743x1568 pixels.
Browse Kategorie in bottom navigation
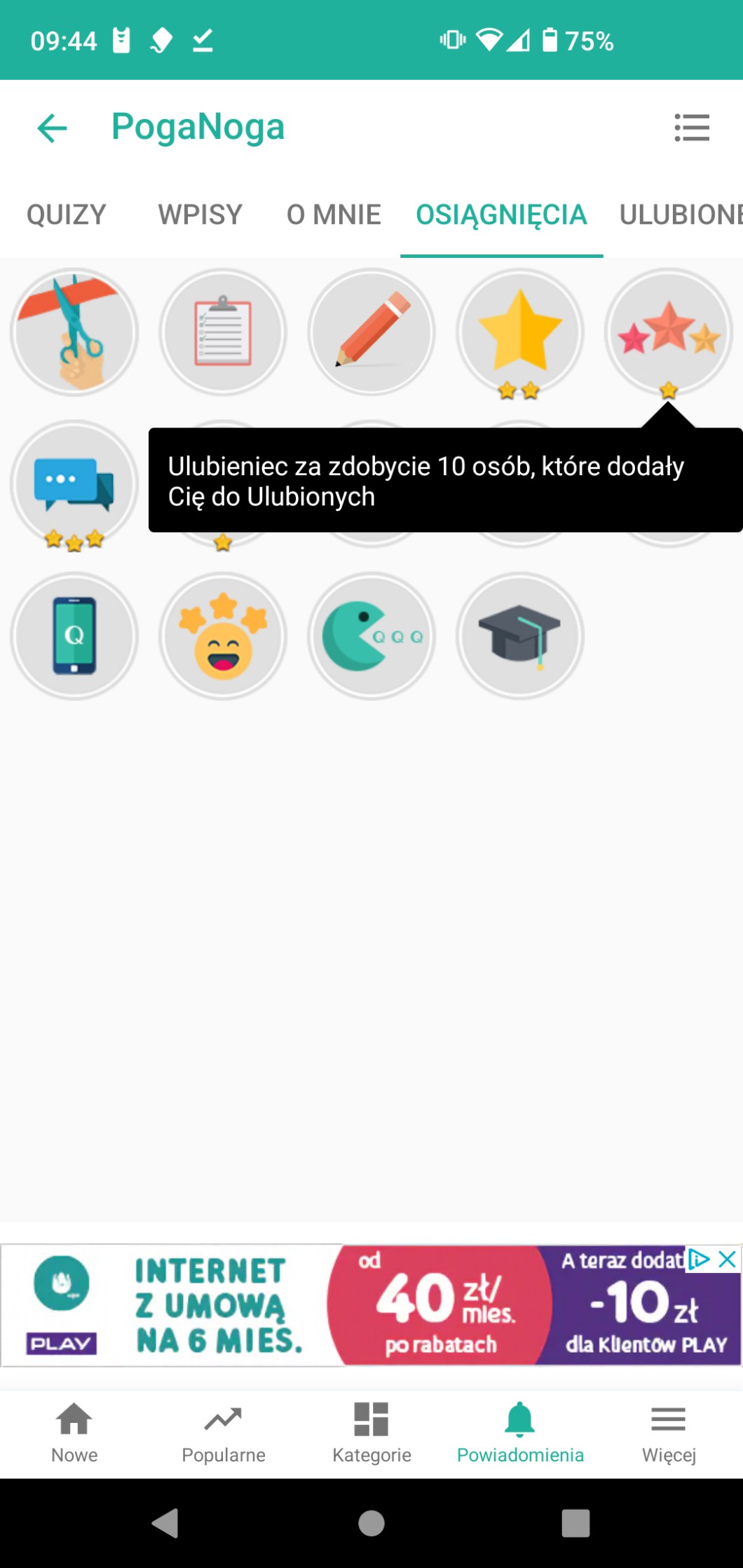coord(371,1433)
